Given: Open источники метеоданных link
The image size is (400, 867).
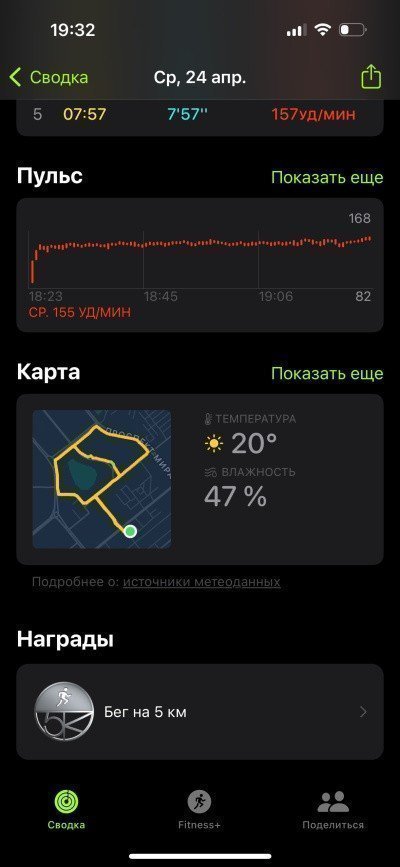Looking at the screenshot, I should [202, 582].
